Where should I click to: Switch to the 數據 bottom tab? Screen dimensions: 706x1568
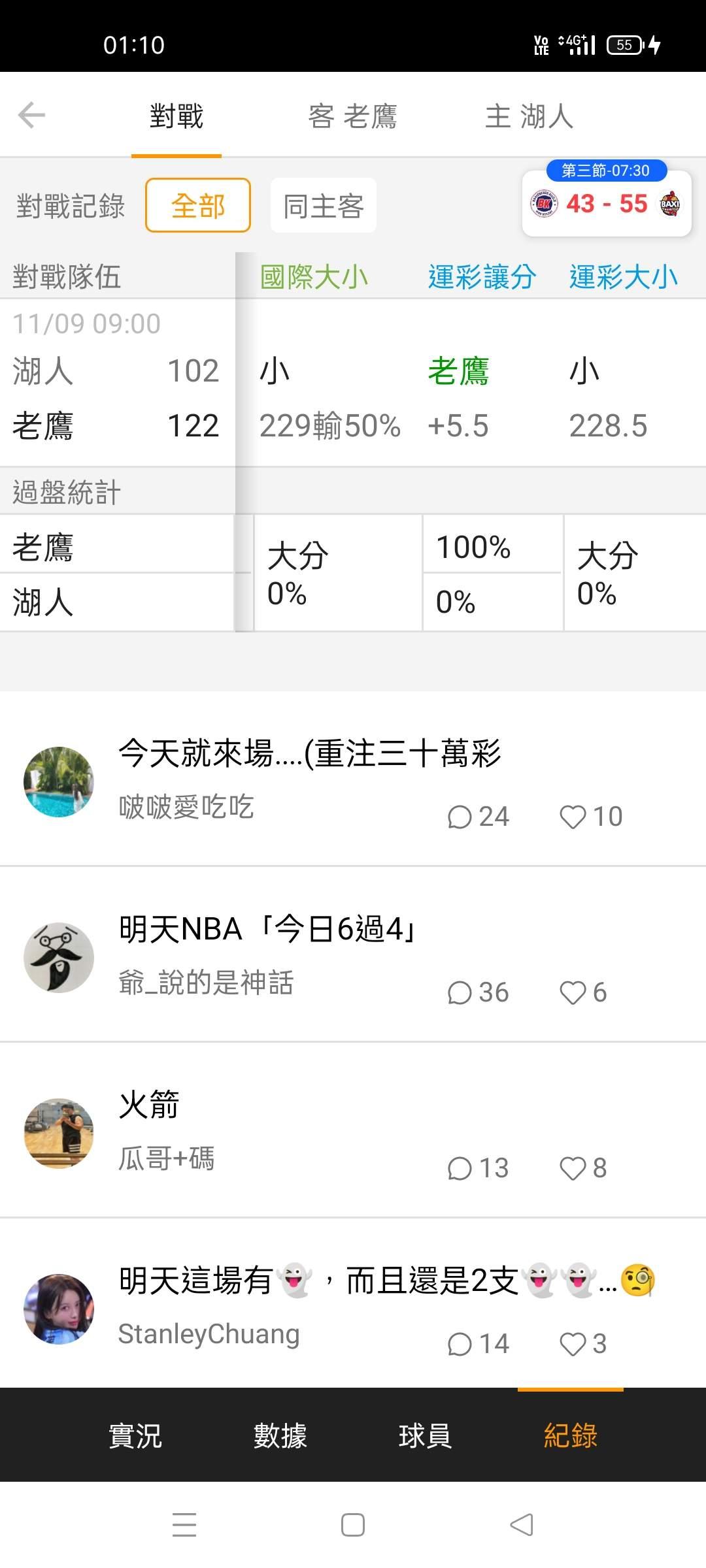tap(280, 1436)
